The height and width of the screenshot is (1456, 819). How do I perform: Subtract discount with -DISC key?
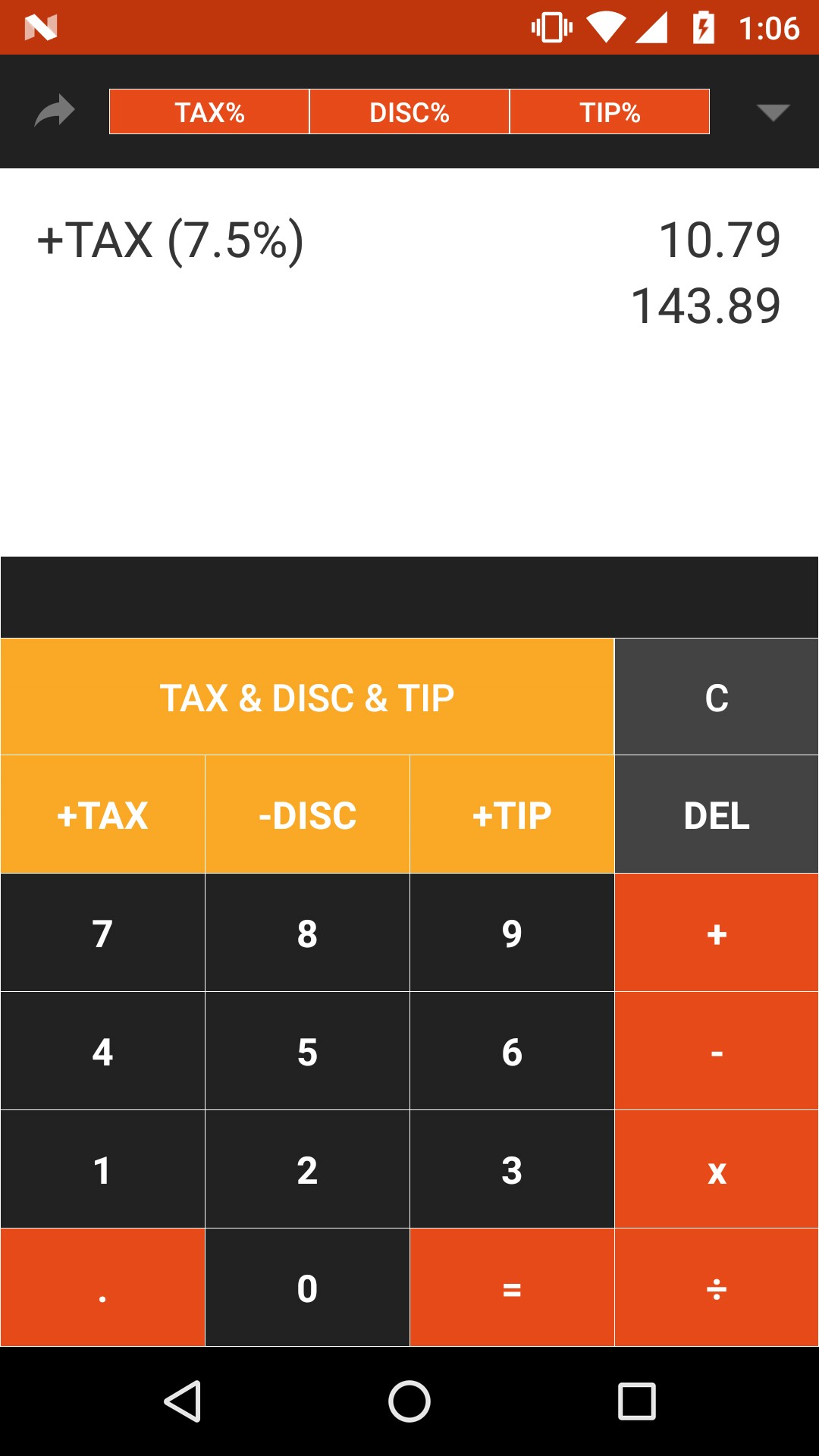click(307, 815)
